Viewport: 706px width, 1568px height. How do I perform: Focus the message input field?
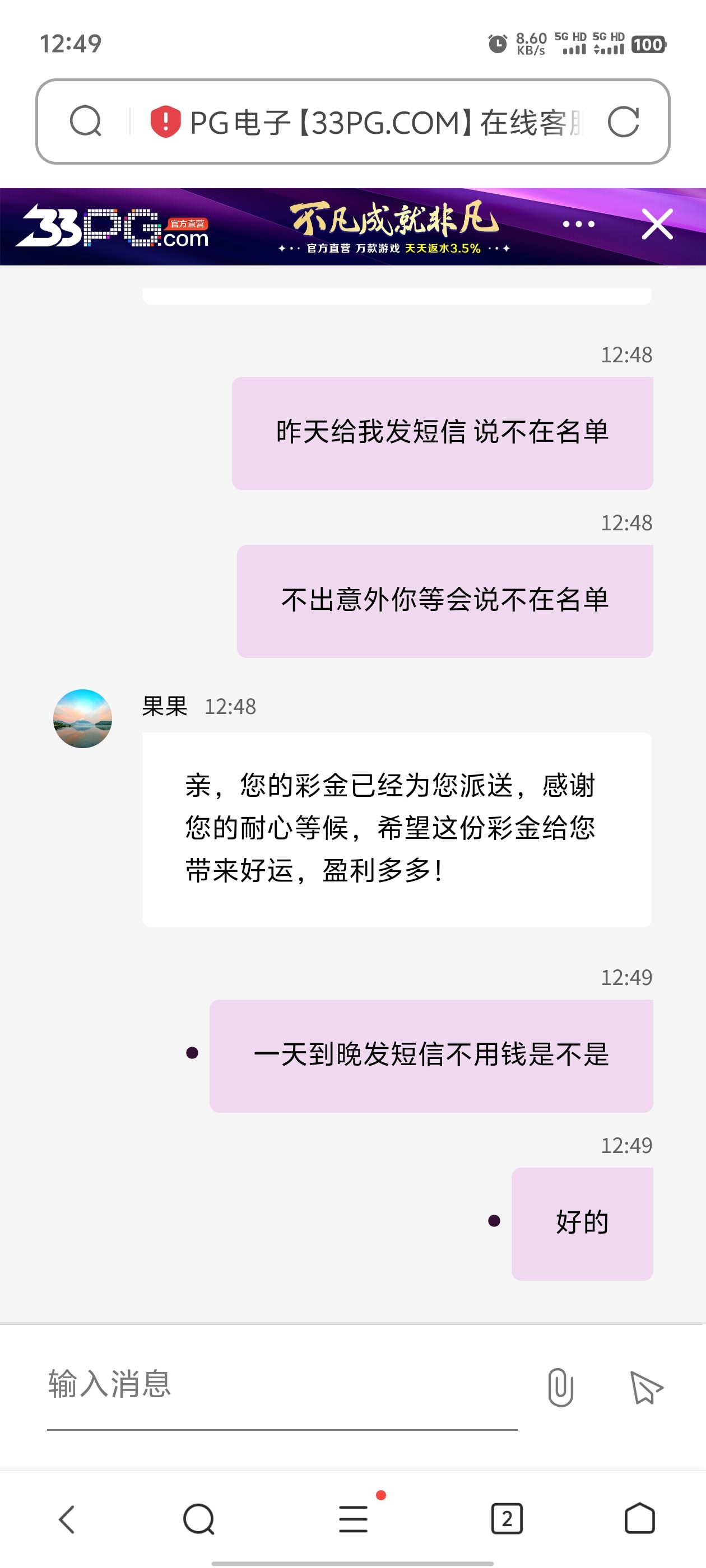(281, 1385)
